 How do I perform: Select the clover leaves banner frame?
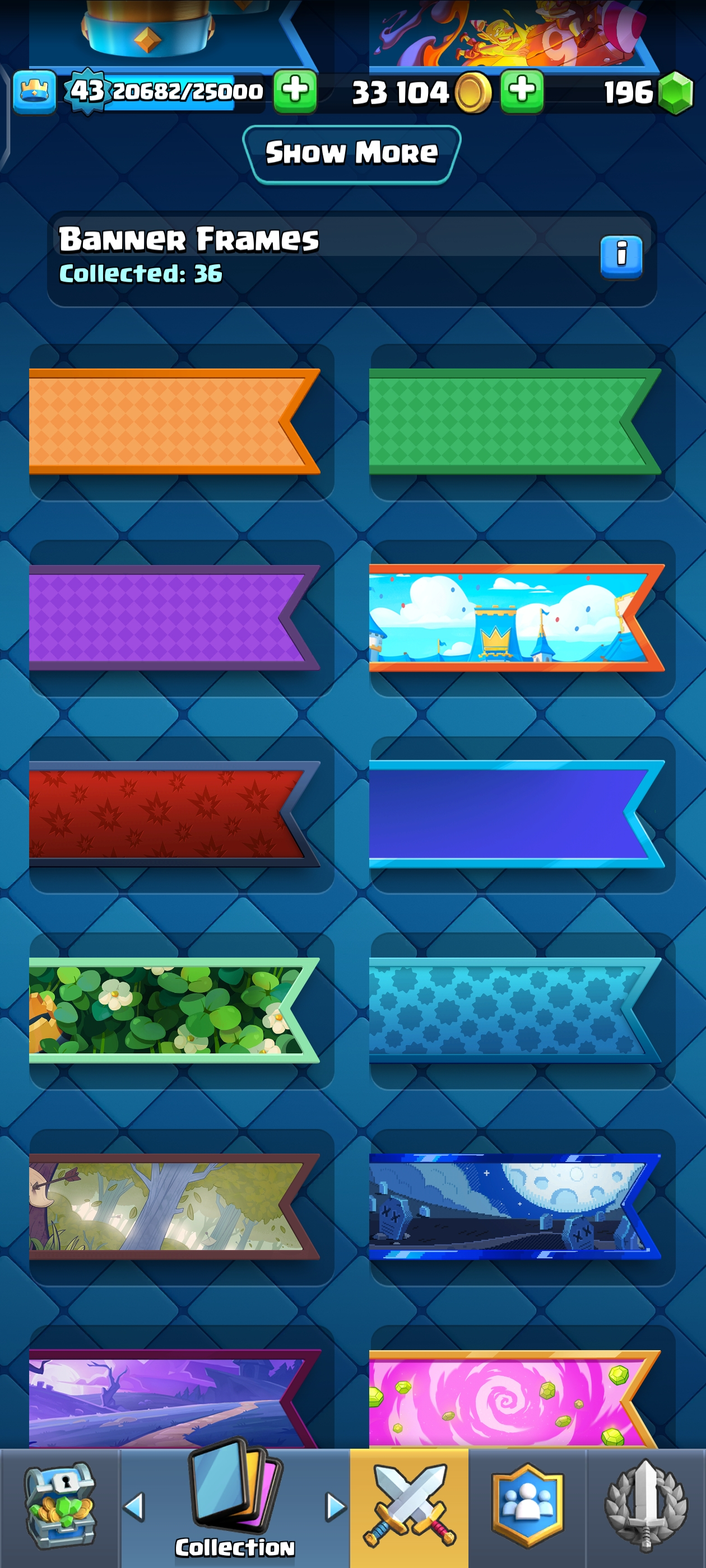[x=174, y=1010]
